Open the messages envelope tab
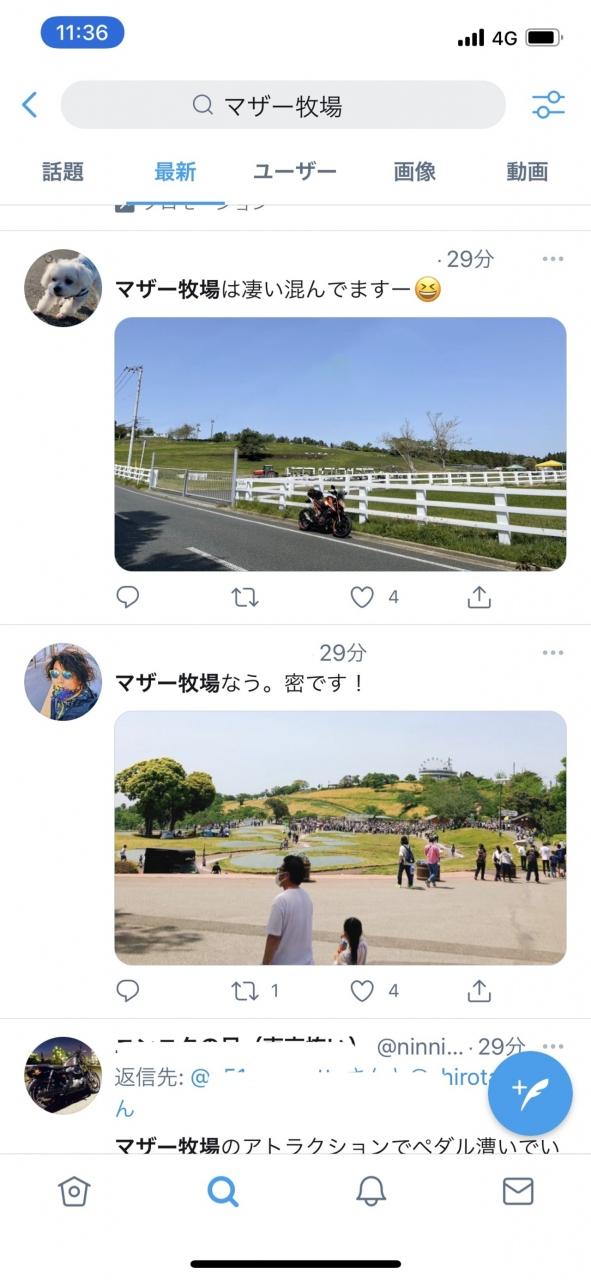Image resolution: width=591 pixels, height=1280 pixels. pos(518,1191)
